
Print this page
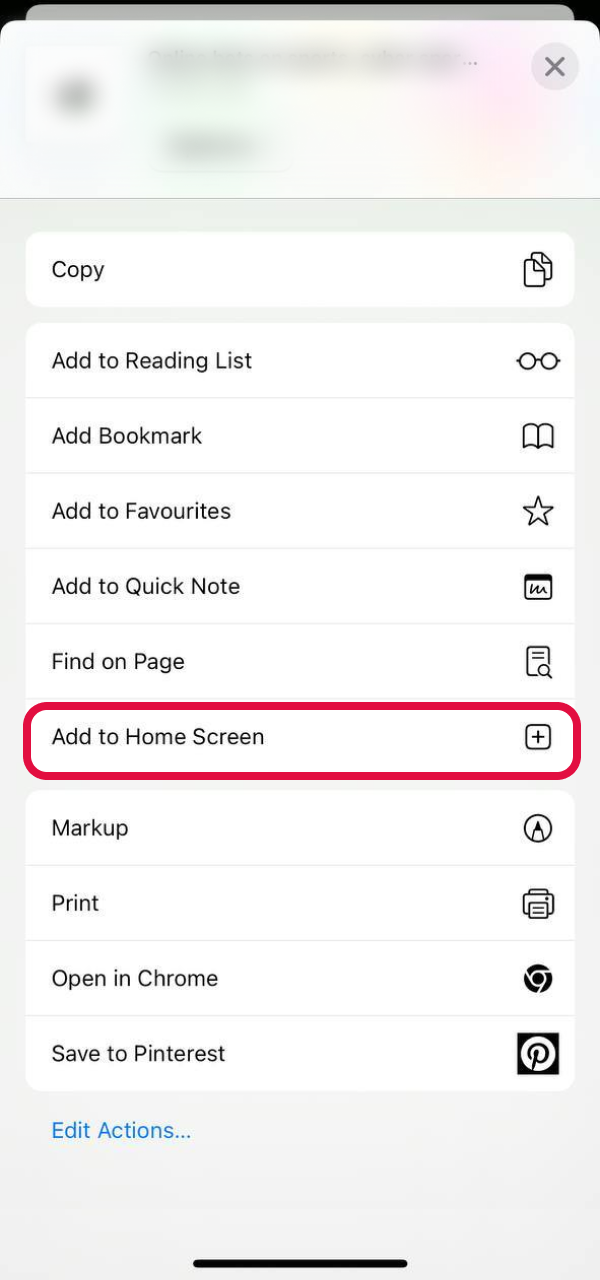(x=300, y=903)
